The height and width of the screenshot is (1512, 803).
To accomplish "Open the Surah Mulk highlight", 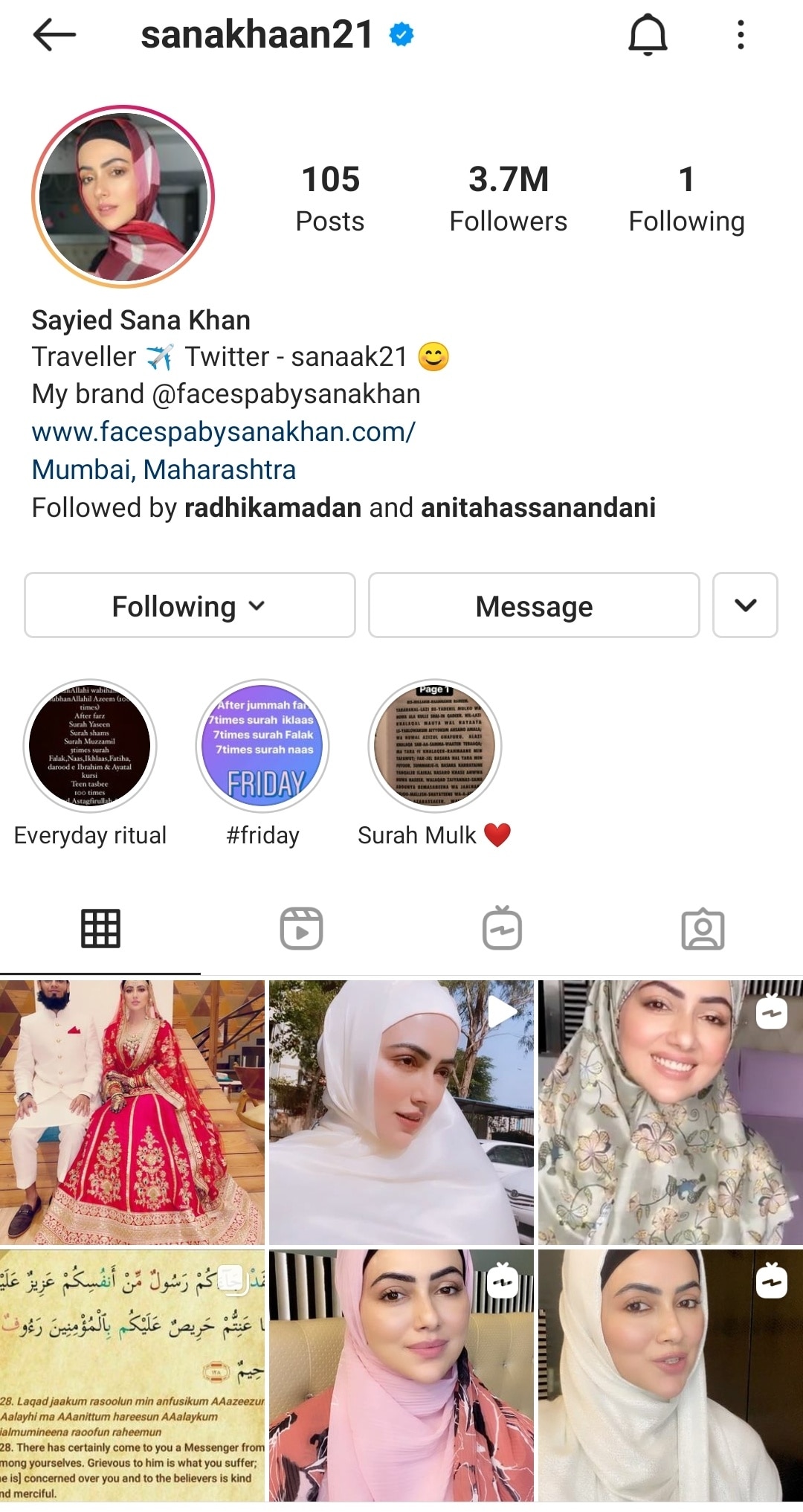I will coord(435,746).
